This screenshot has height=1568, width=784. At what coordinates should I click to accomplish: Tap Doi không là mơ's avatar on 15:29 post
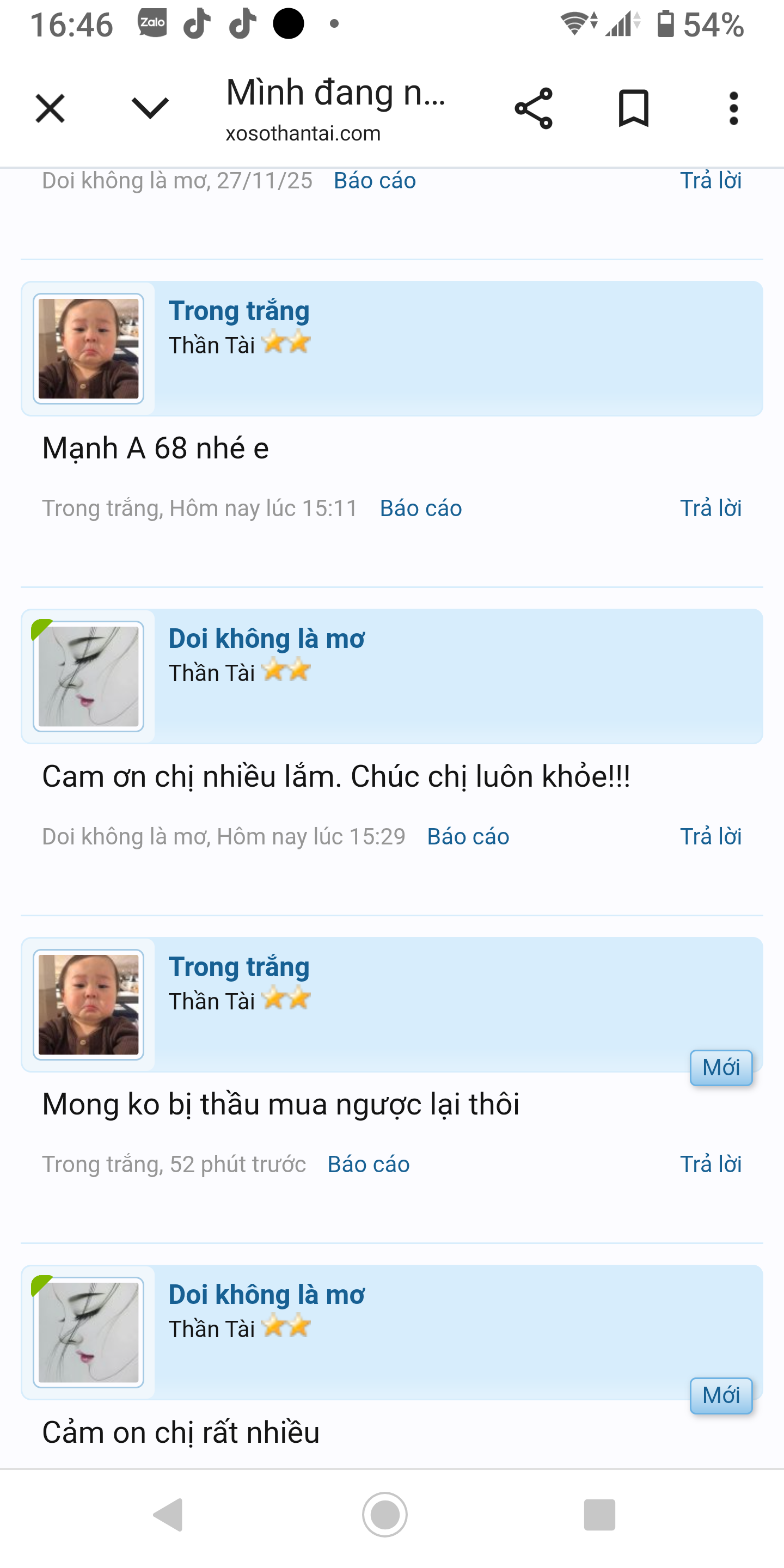88,677
